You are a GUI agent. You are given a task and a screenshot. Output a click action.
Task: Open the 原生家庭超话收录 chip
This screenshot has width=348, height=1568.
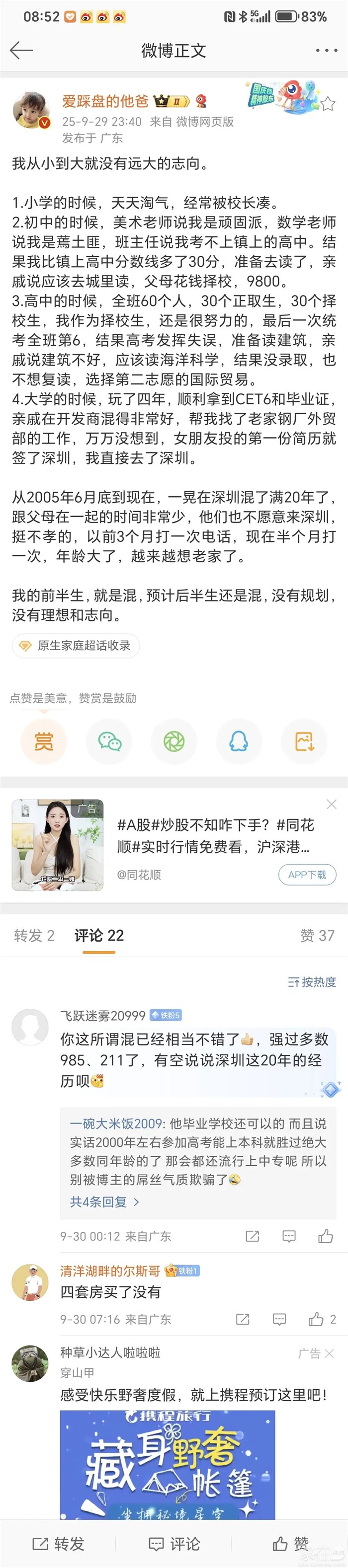tap(76, 645)
